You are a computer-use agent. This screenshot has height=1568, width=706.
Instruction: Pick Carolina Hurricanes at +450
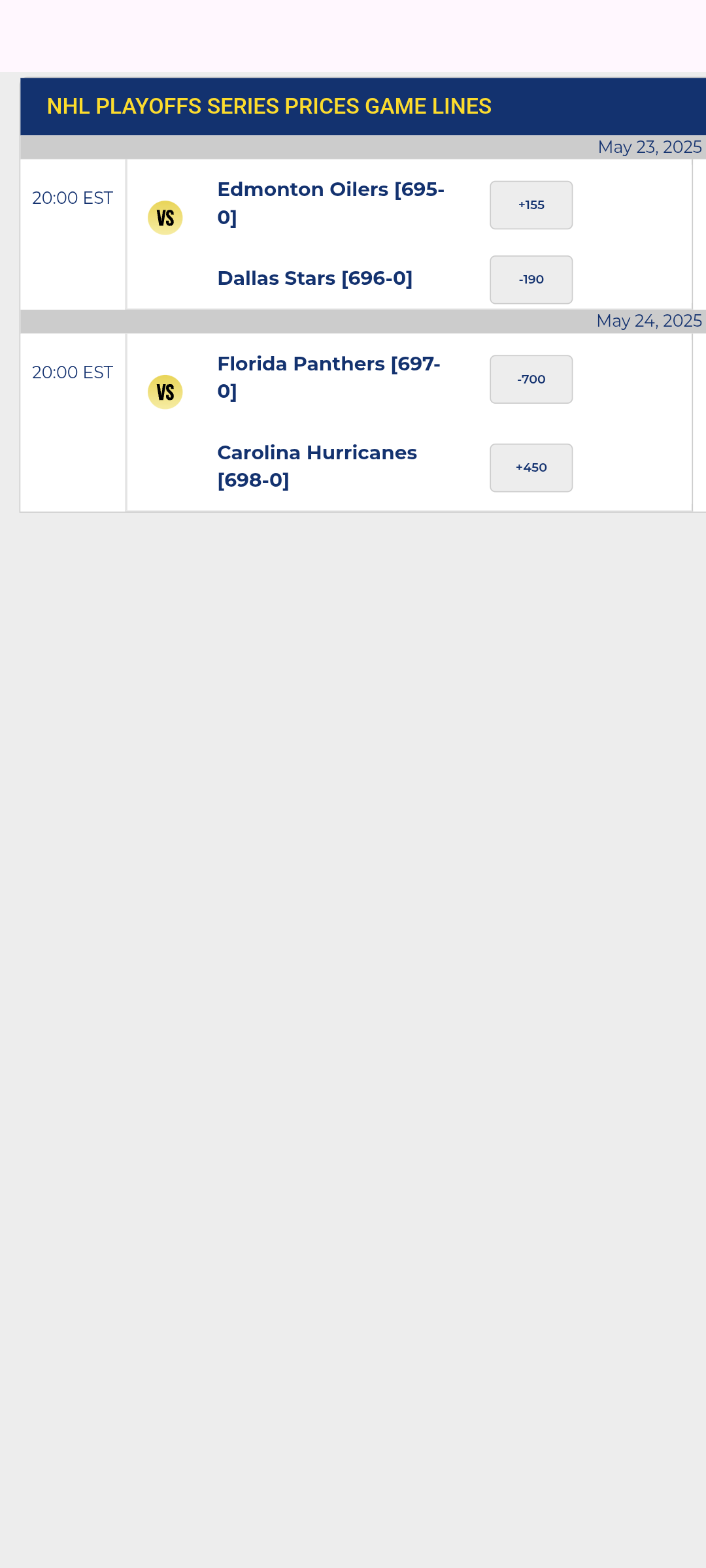coord(531,468)
